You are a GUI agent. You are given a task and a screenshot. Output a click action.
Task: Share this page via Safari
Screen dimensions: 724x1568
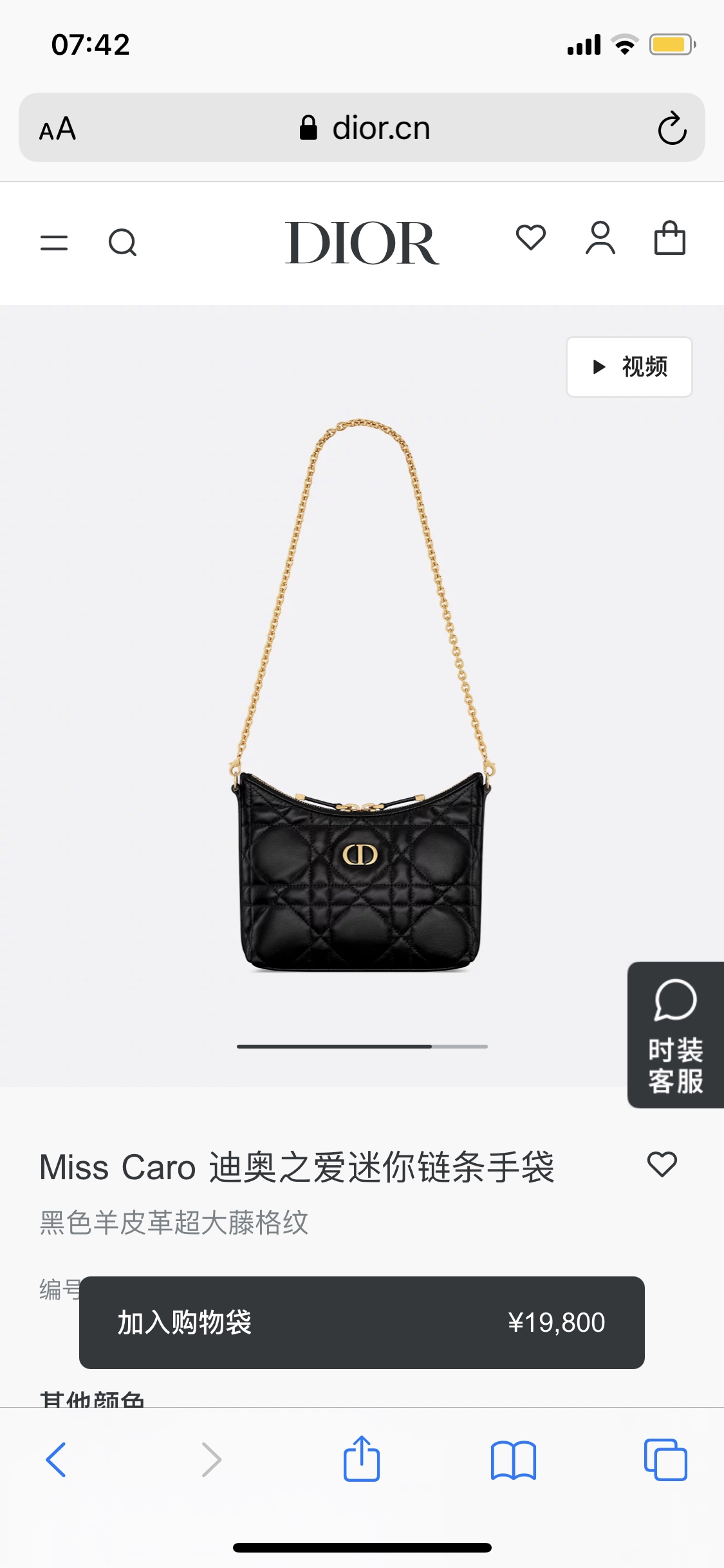pyautogui.click(x=362, y=1459)
